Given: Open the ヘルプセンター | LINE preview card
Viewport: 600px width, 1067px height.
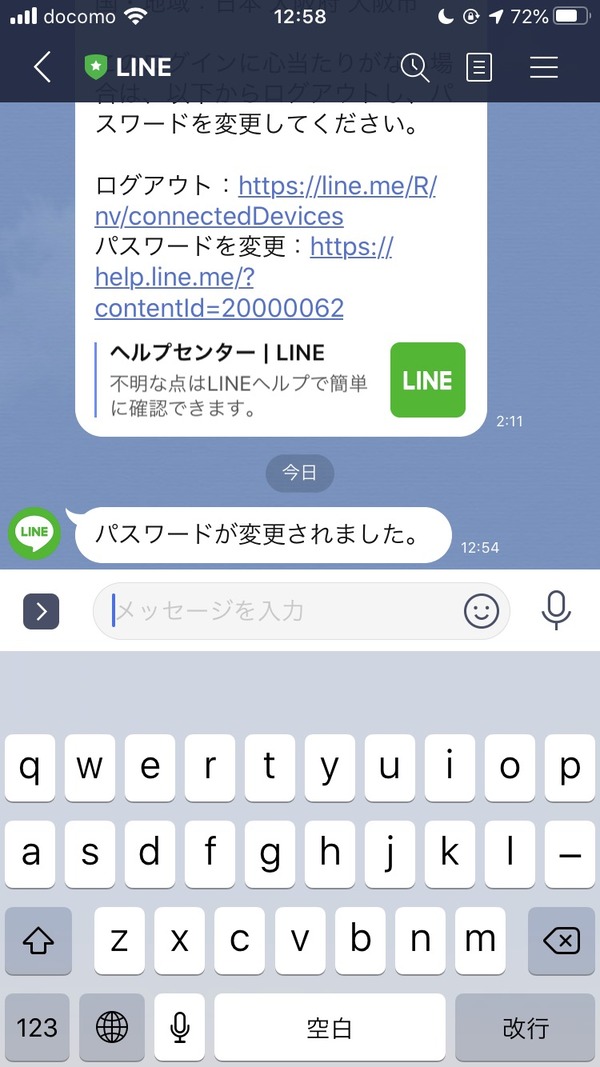Looking at the screenshot, I should tap(281, 380).
